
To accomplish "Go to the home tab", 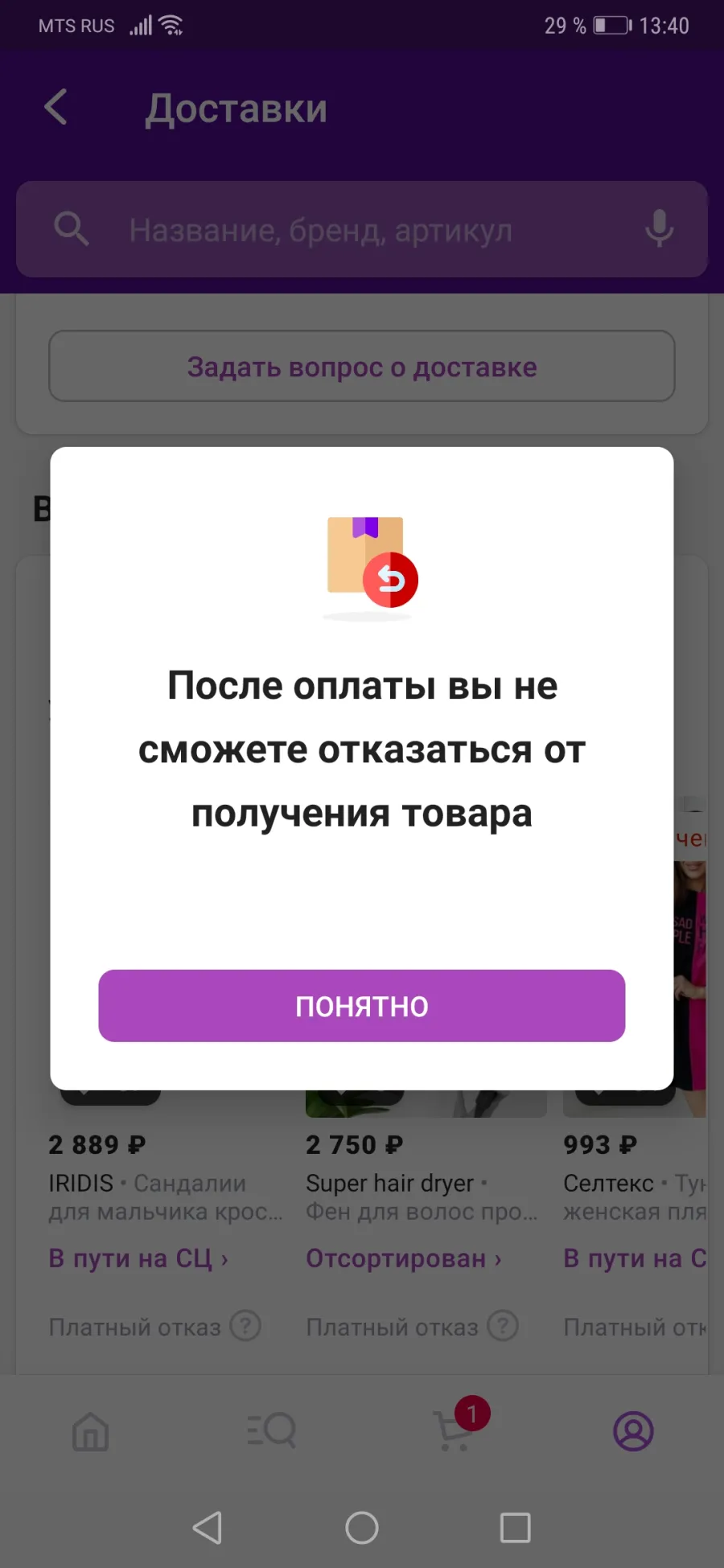I will coord(90,1431).
